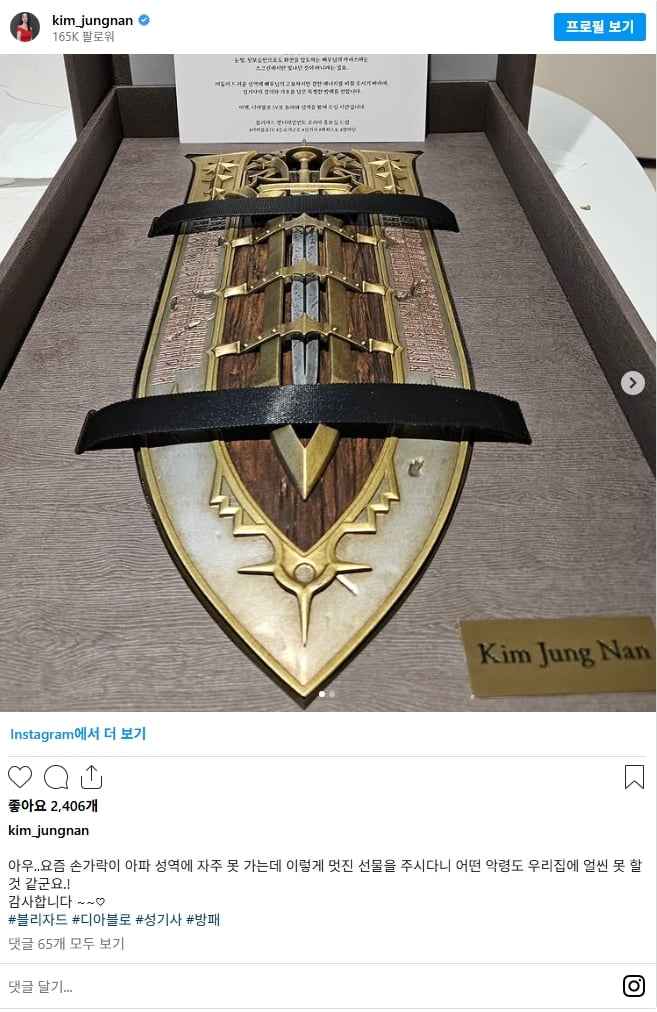Bookmark this post
Viewport: 657px width, 1012px height.
pos(634,777)
